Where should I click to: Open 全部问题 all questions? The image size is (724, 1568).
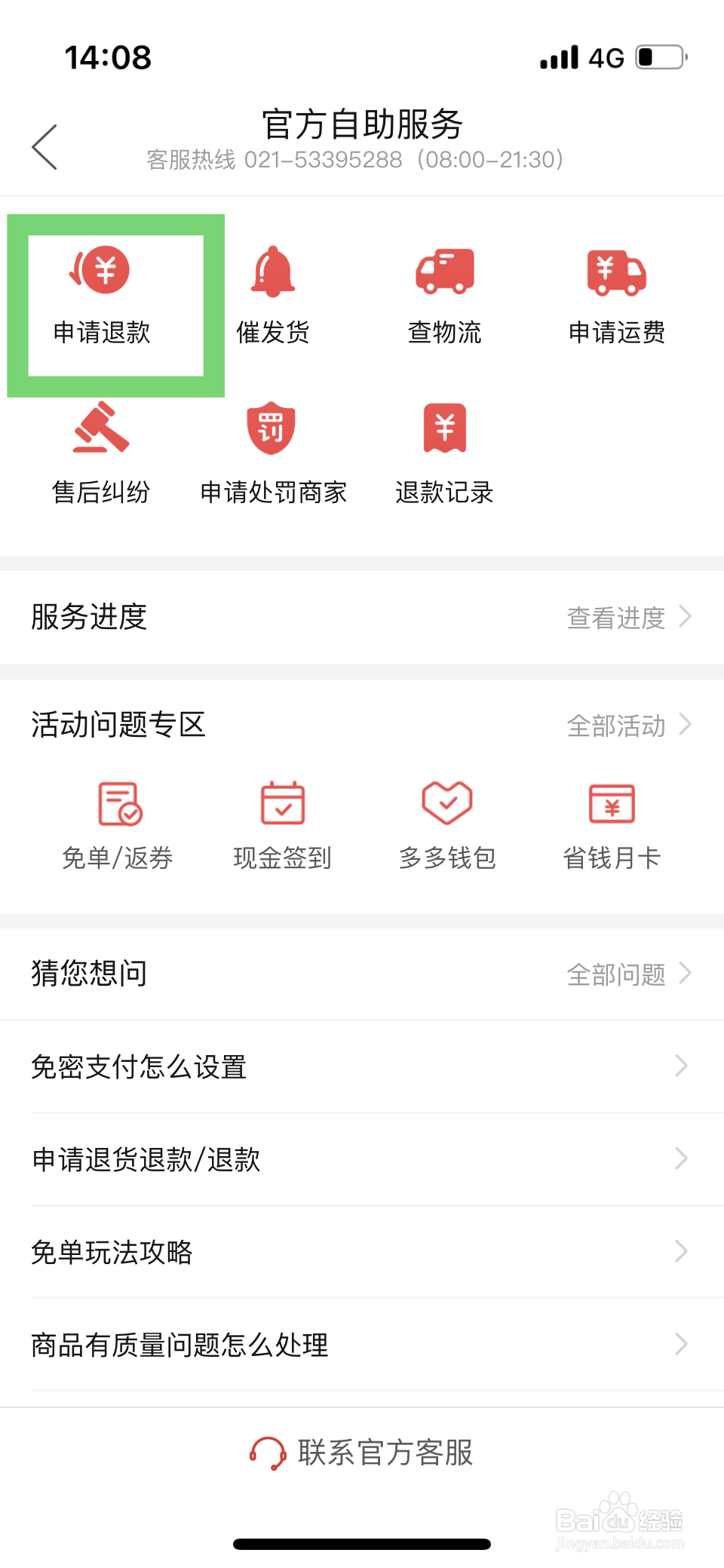point(629,974)
